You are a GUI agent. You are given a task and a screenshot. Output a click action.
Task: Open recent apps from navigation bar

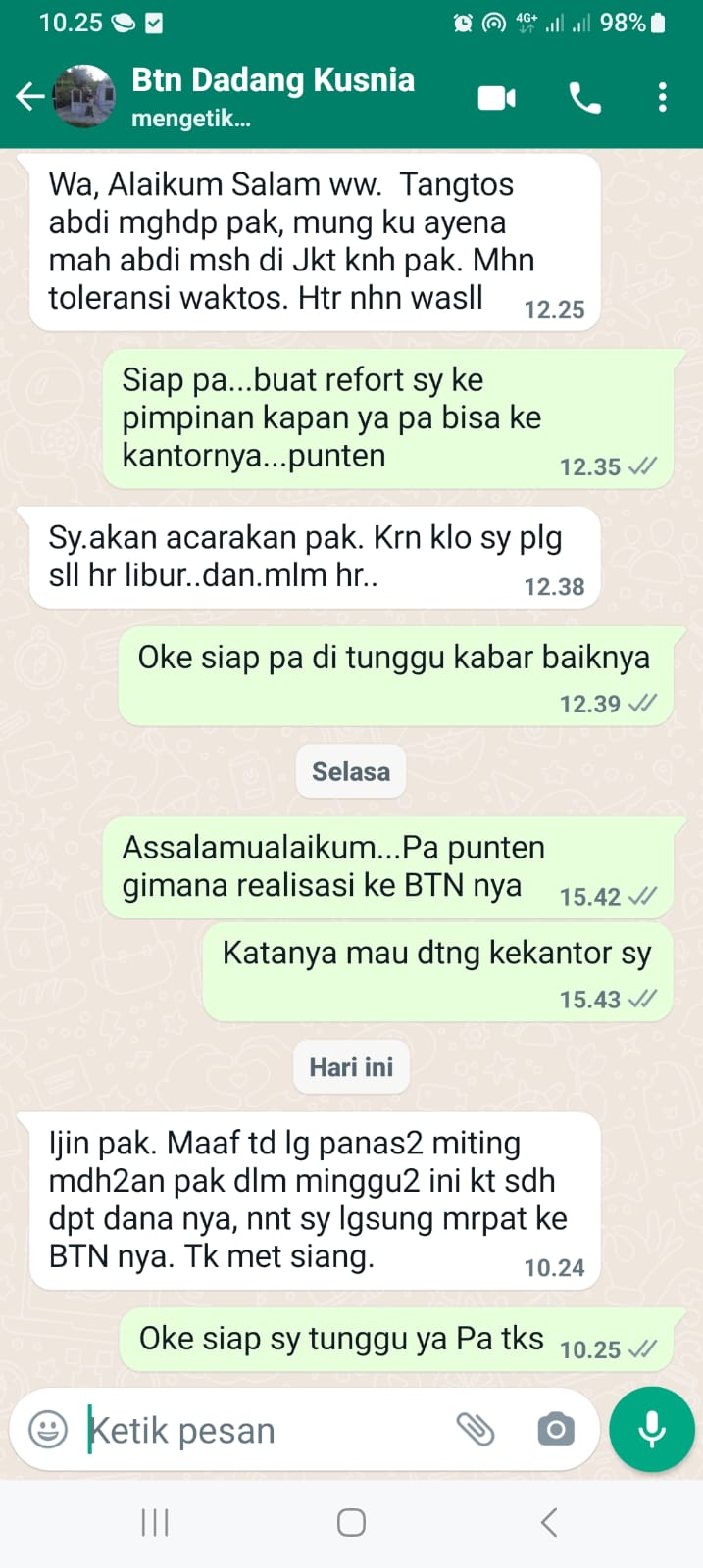pyautogui.click(x=155, y=1522)
